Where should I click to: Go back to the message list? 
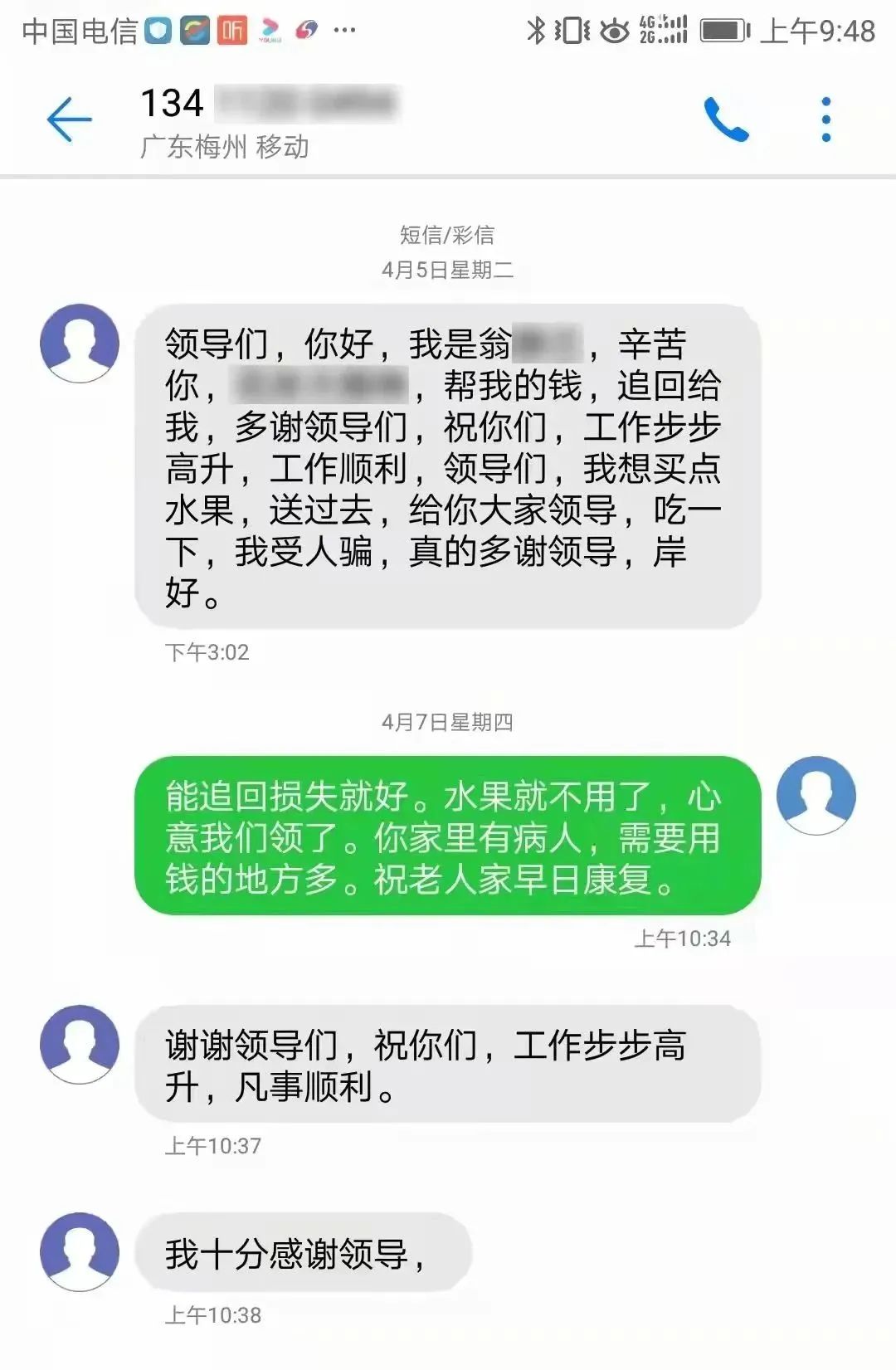click(x=69, y=119)
